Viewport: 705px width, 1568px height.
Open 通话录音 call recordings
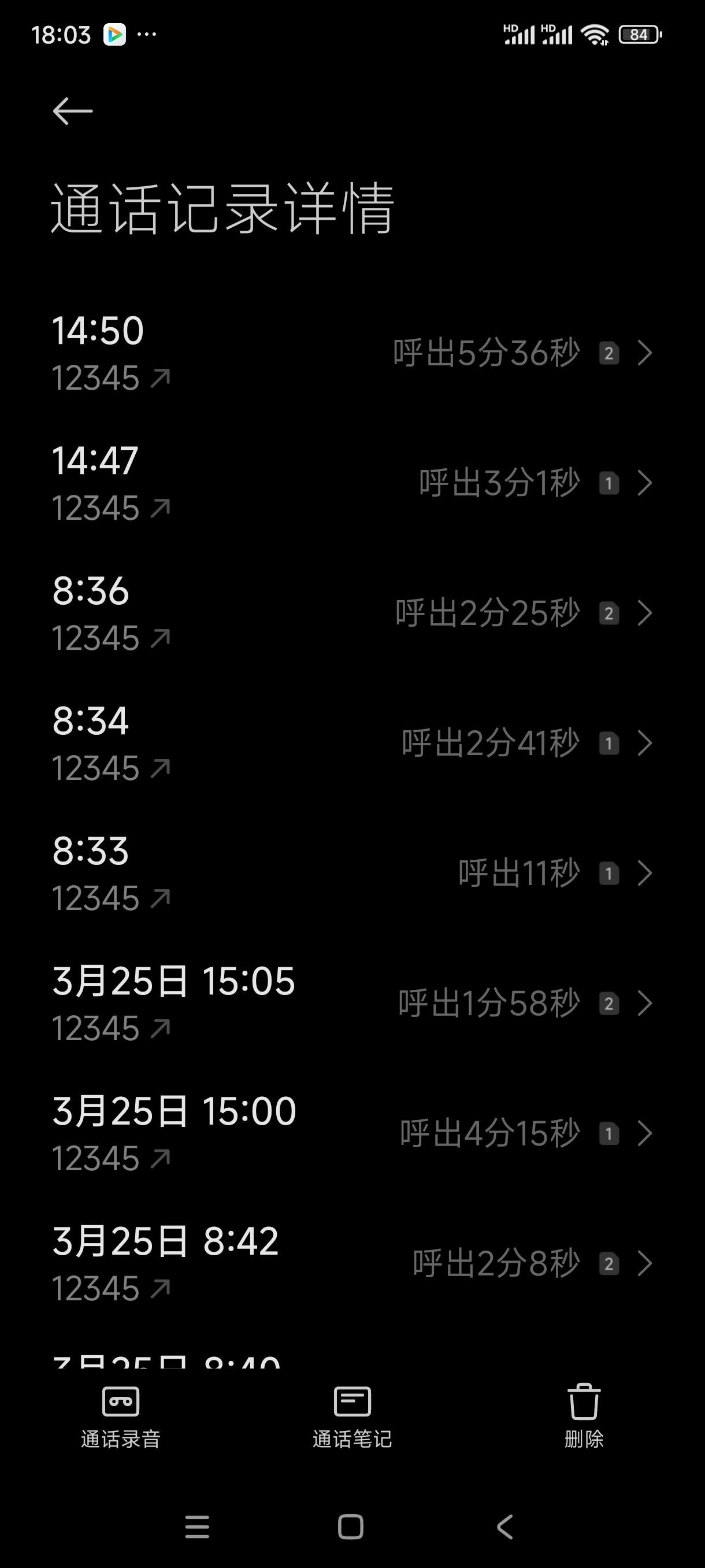[120, 1417]
